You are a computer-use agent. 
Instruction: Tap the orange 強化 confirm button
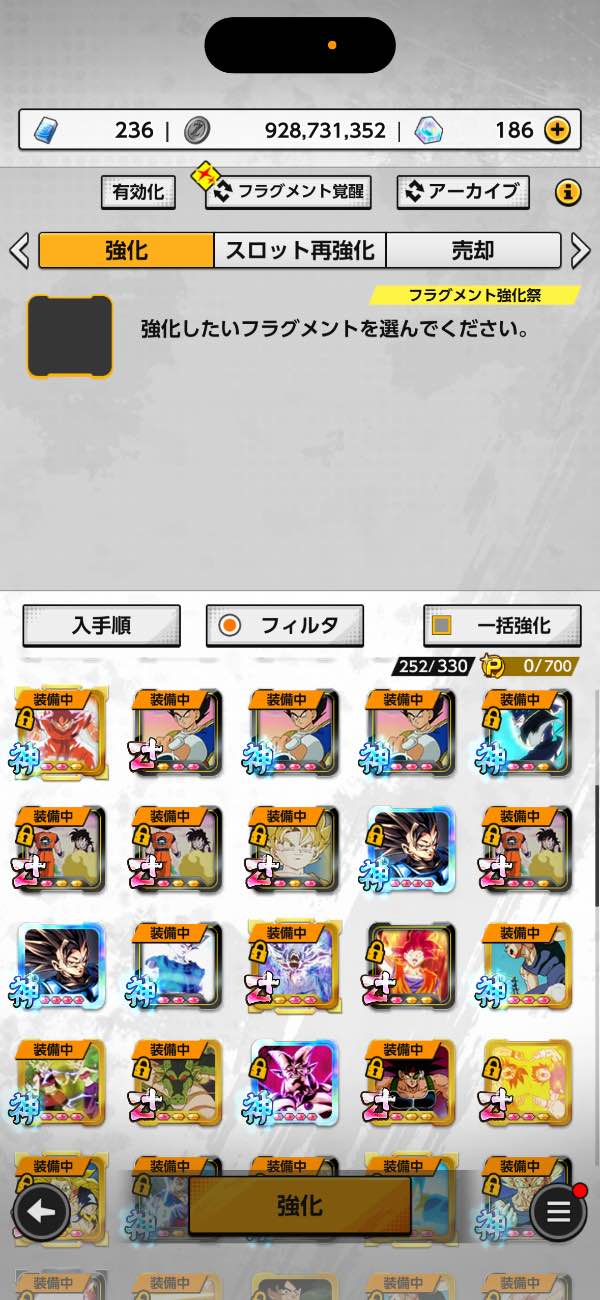click(300, 1205)
